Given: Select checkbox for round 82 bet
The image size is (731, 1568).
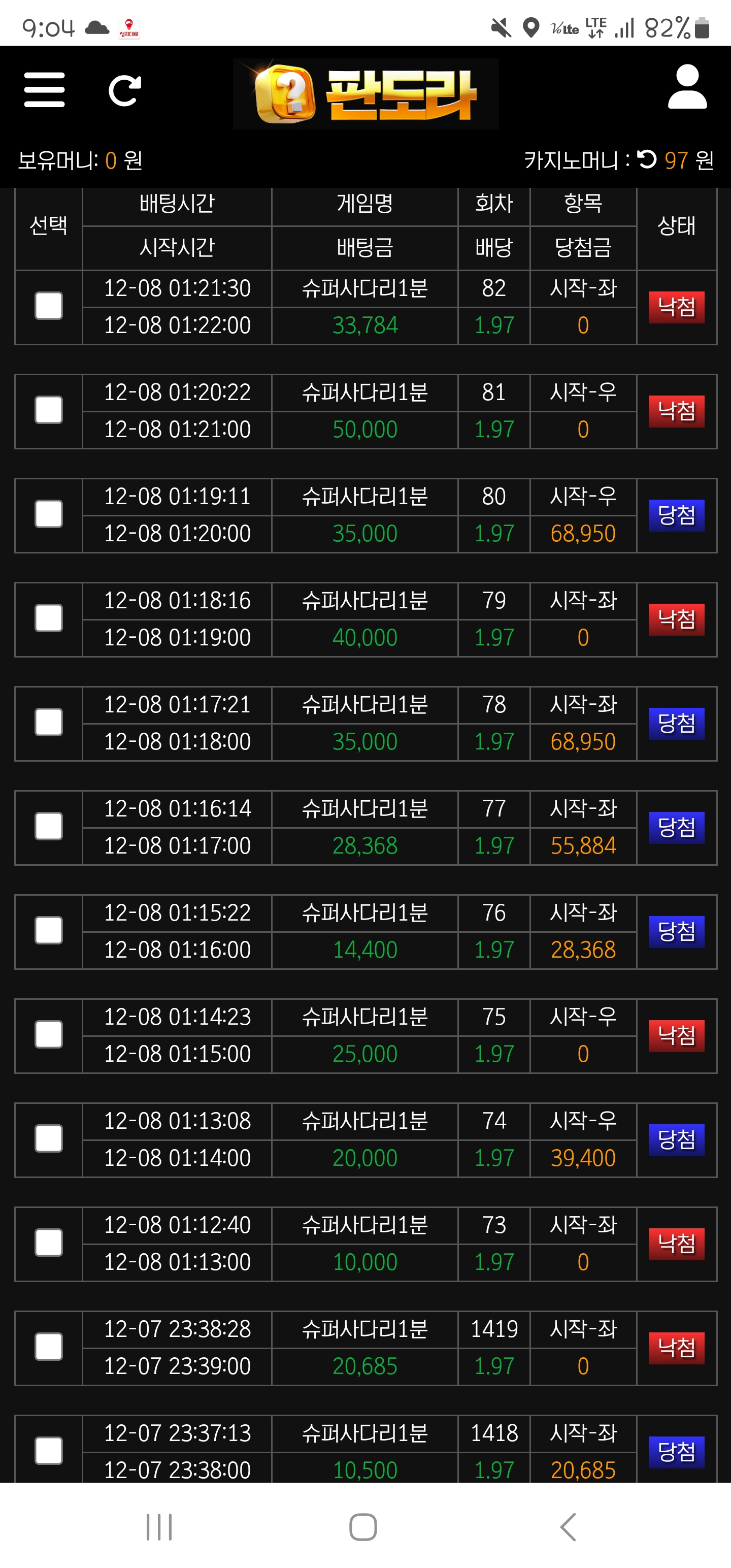Looking at the screenshot, I should [49, 306].
